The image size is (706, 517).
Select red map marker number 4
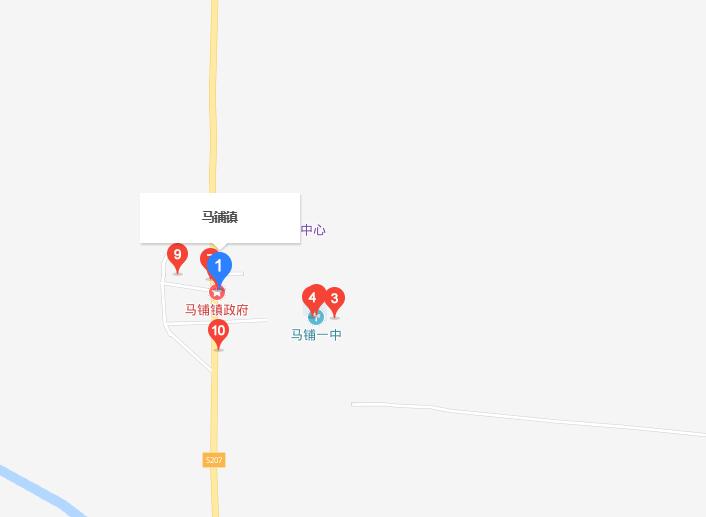(312, 298)
